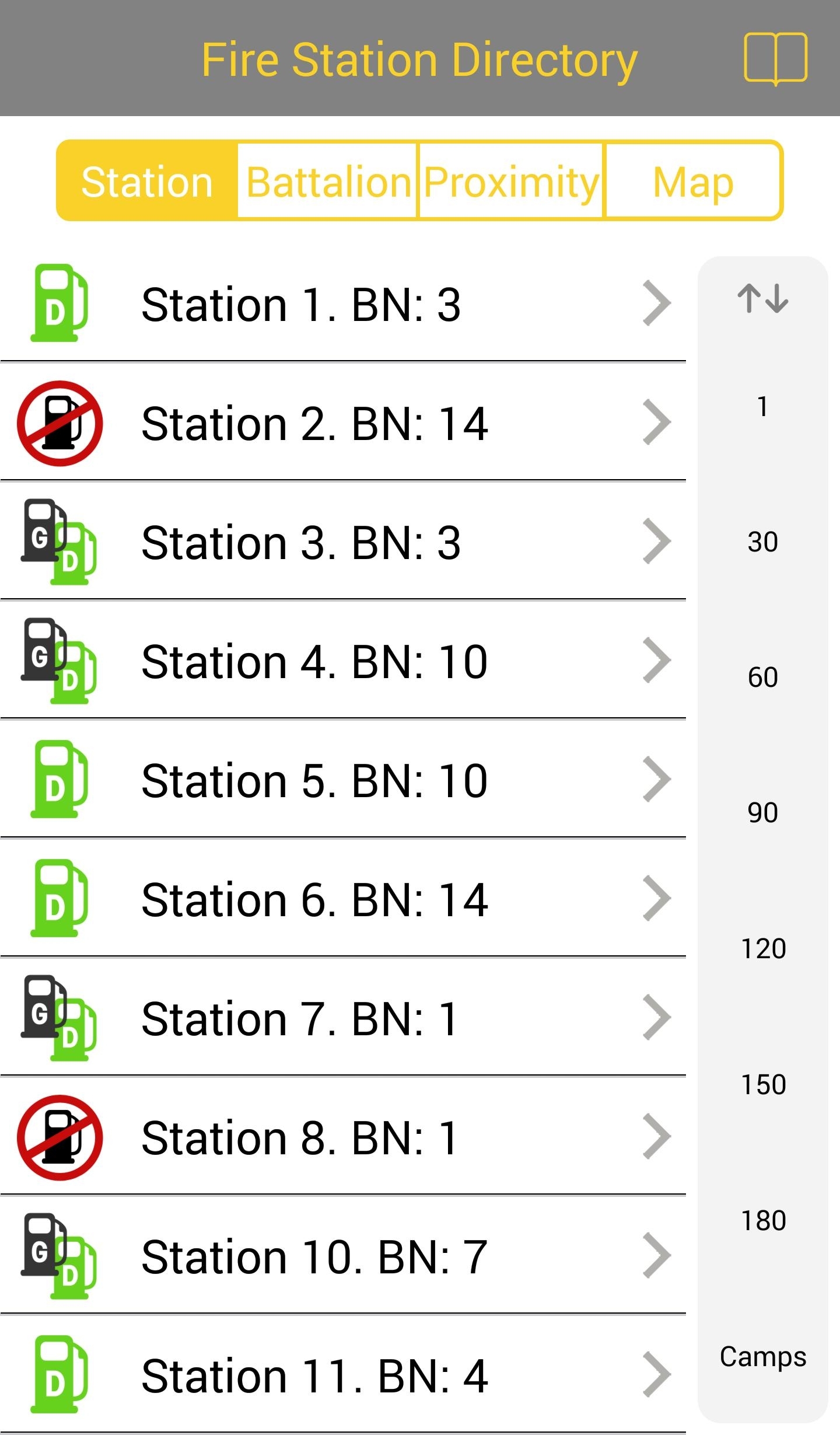The image size is (840, 1435).
Task: Switch to the Battalion tab
Action: pos(328,181)
